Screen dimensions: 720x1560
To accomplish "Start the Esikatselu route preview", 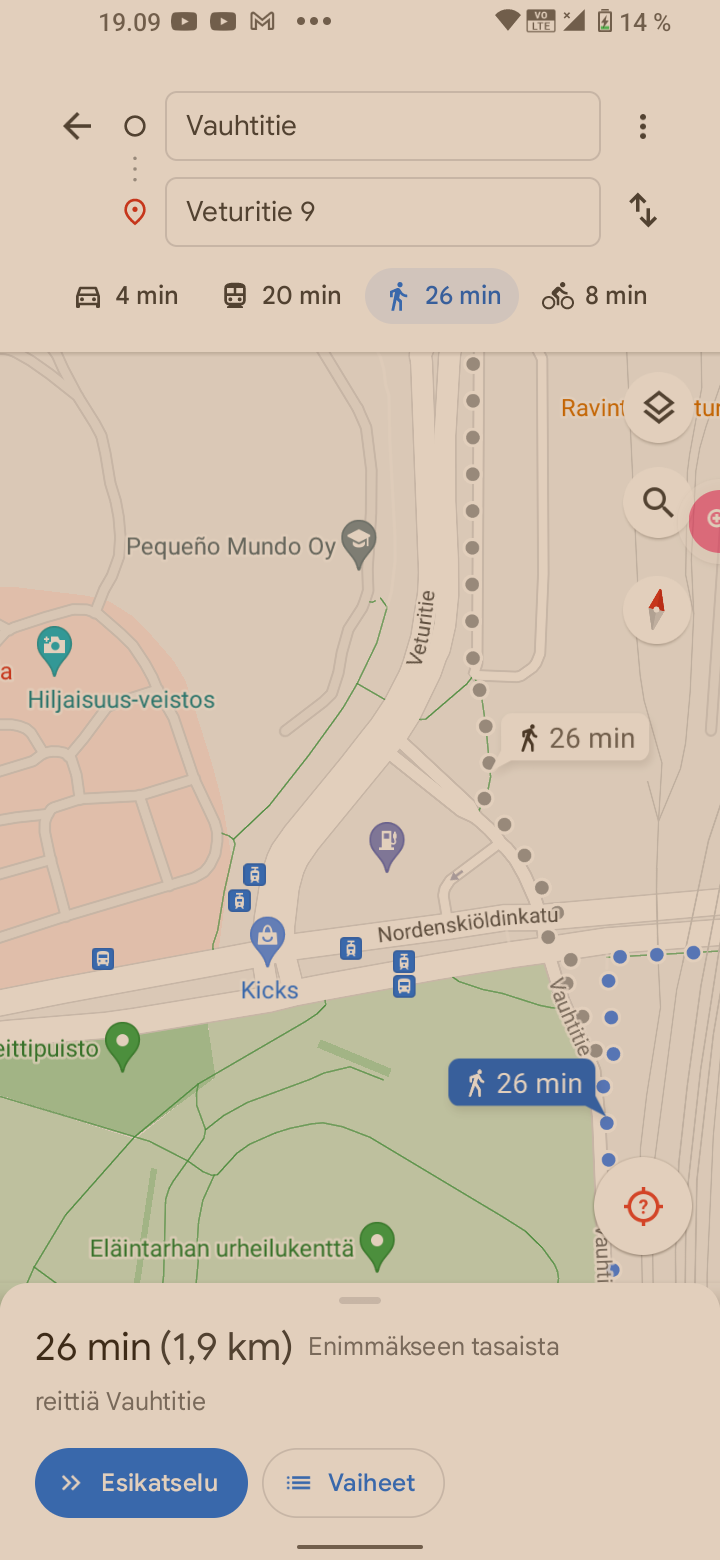I will 141,1483.
